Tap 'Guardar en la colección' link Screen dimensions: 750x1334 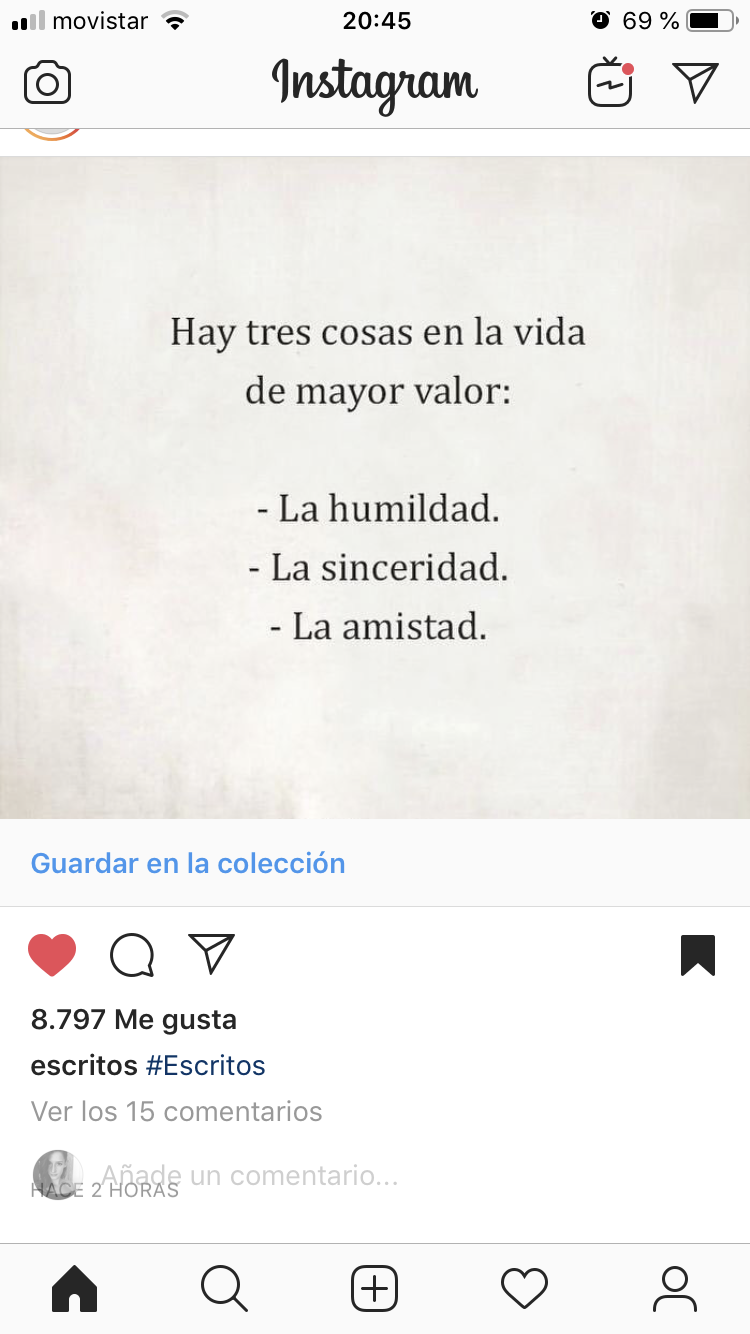click(188, 863)
